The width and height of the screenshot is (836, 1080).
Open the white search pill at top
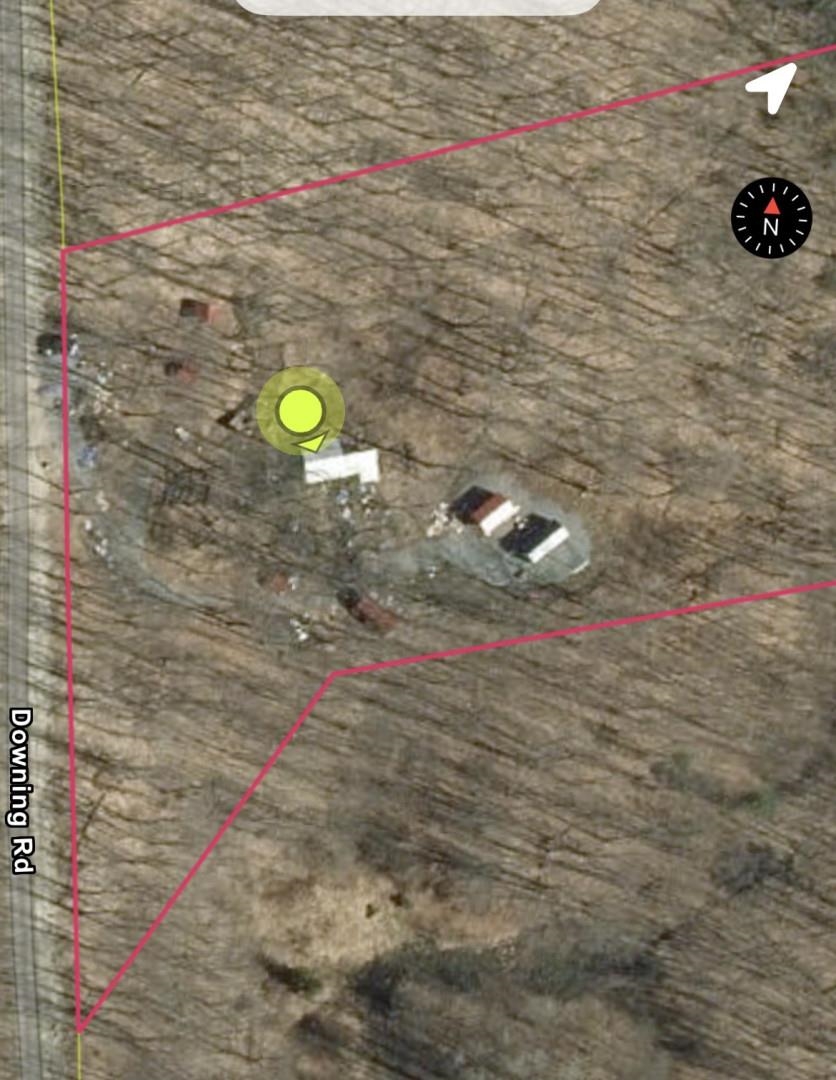pos(417,6)
